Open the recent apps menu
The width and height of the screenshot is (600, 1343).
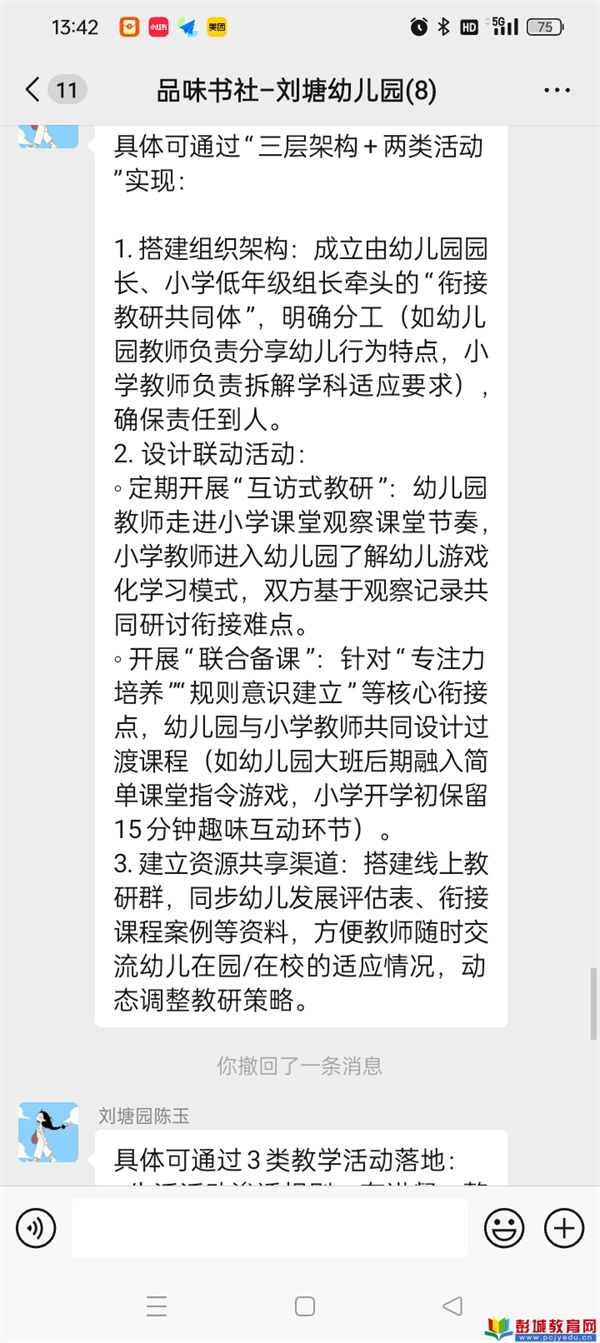click(x=157, y=1306)
